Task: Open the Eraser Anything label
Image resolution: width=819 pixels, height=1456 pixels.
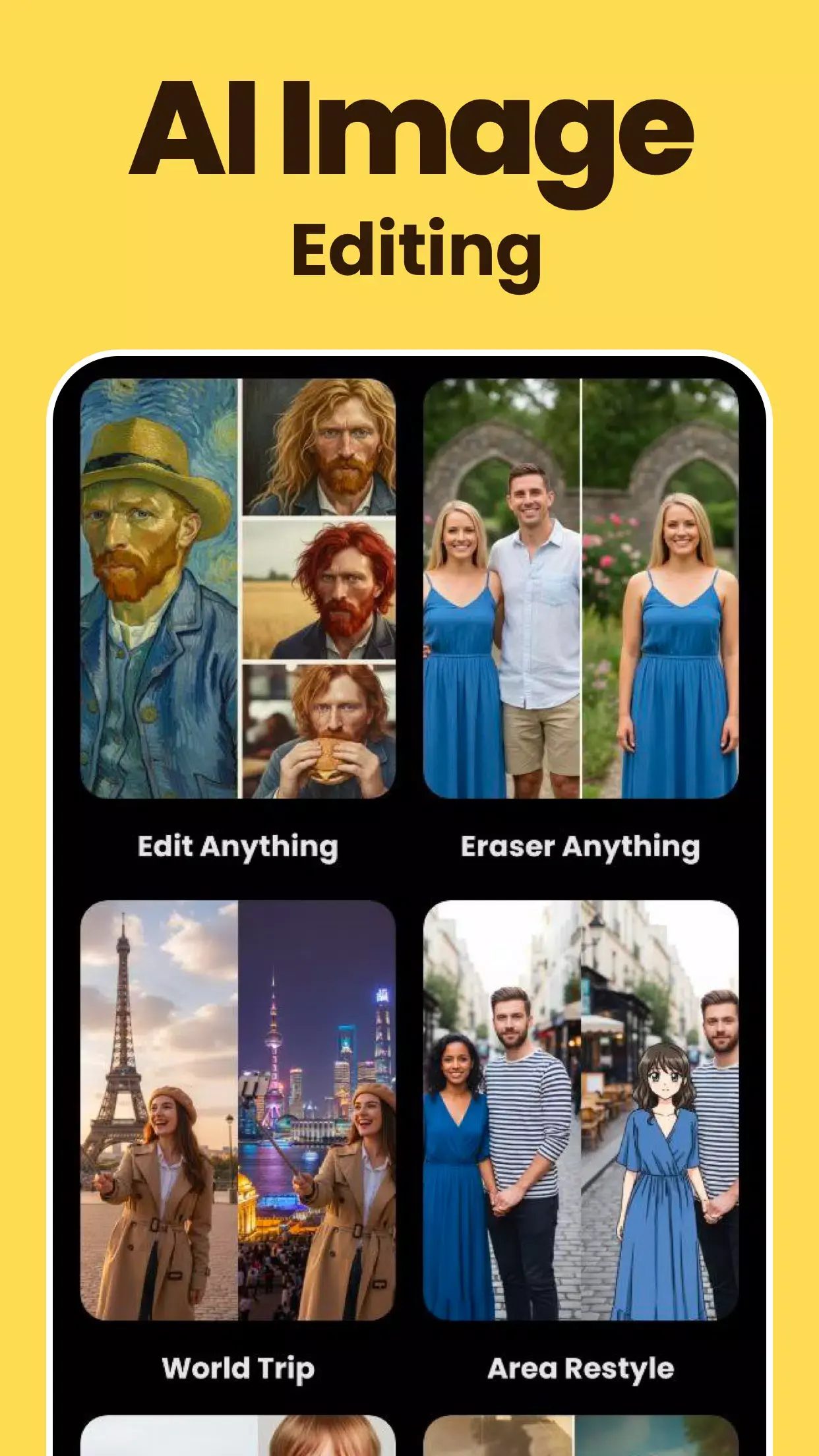Action: click(x=581, y=846)
